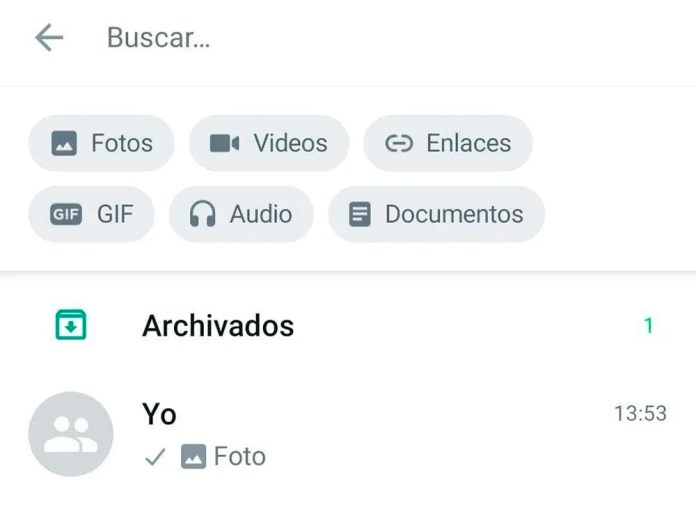Image resolution: width=696 pixels, height=507 pixels.
Task: Choose the GIF filter chip
Action: click(91, 214)
